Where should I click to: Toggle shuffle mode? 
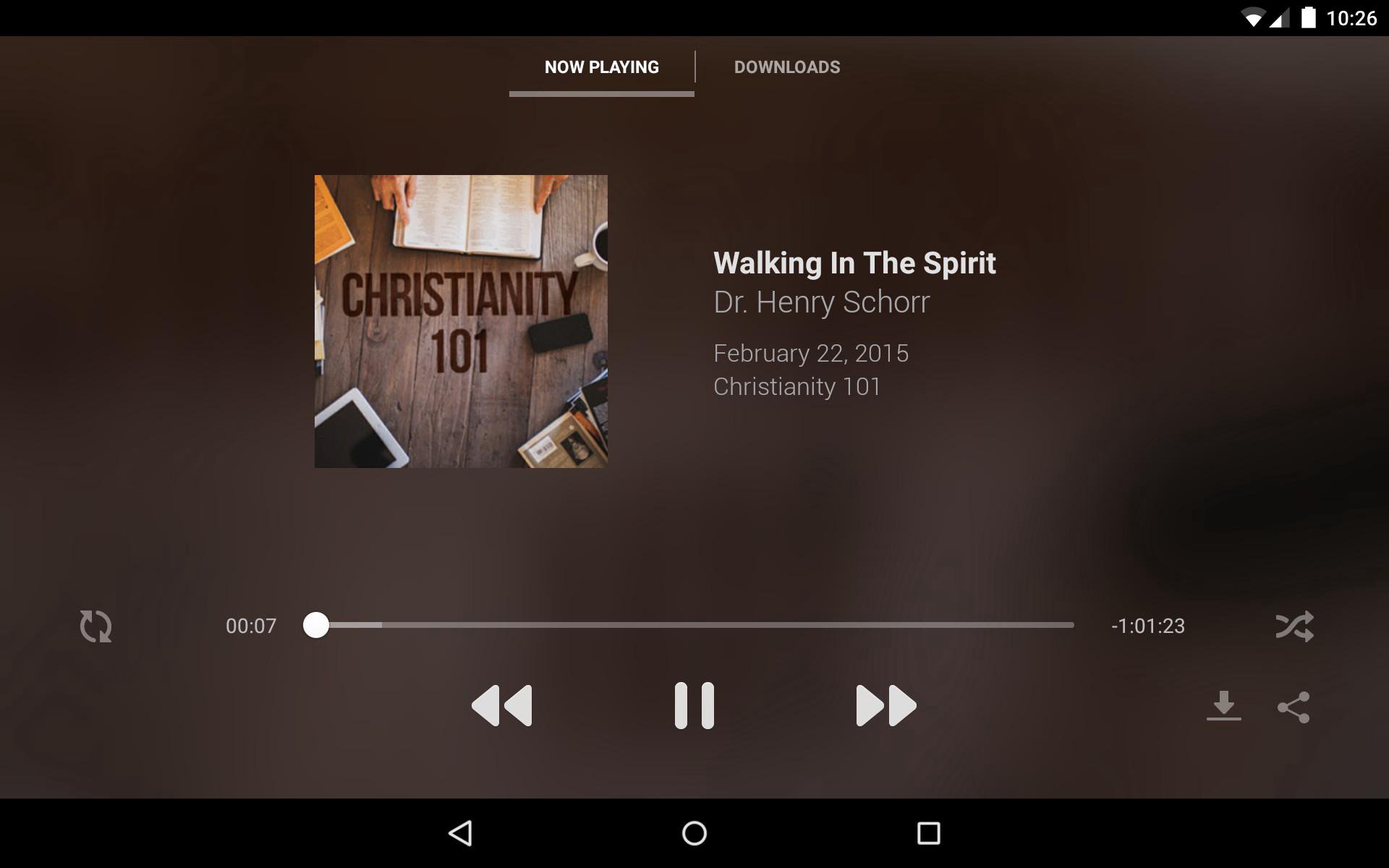point(1294,626)
